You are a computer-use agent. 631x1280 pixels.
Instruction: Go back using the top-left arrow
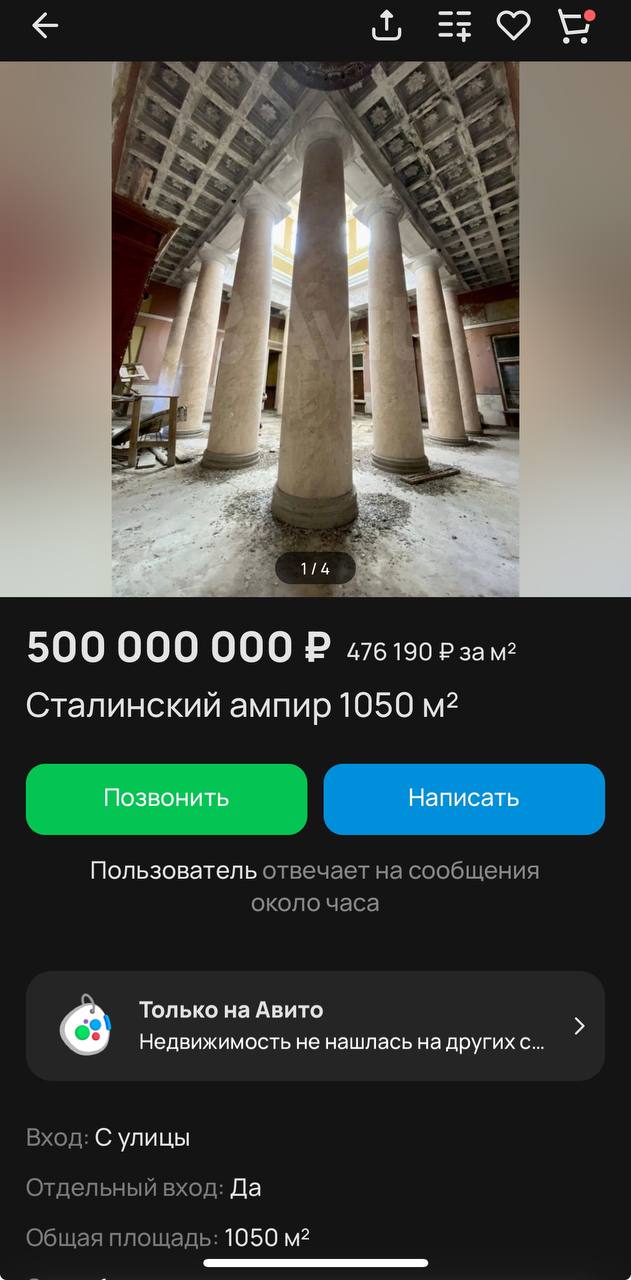click(45, 26)
